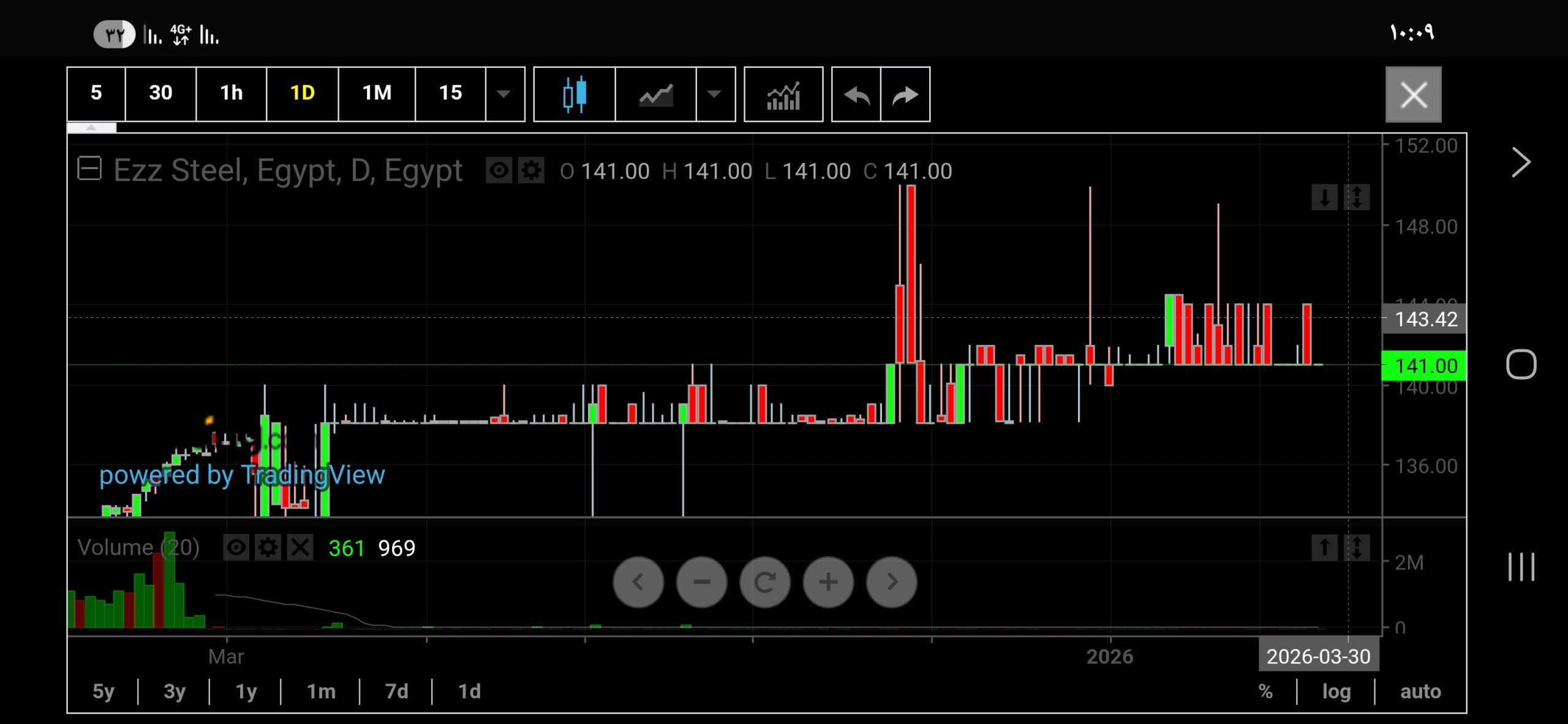Open the indicators menu

tap(783, 94)
